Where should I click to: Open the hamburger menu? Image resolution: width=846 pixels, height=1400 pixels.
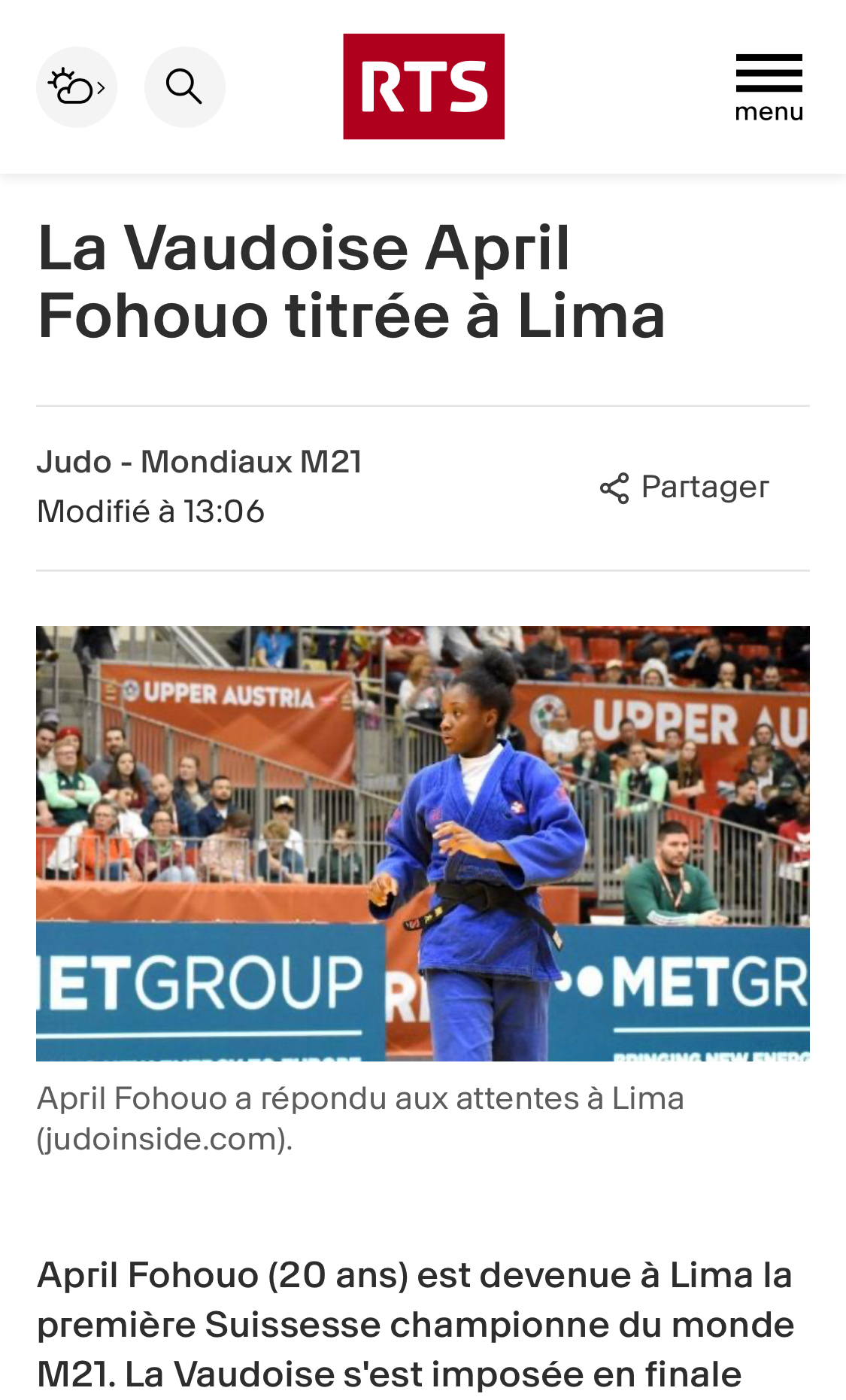coord(769,87)
